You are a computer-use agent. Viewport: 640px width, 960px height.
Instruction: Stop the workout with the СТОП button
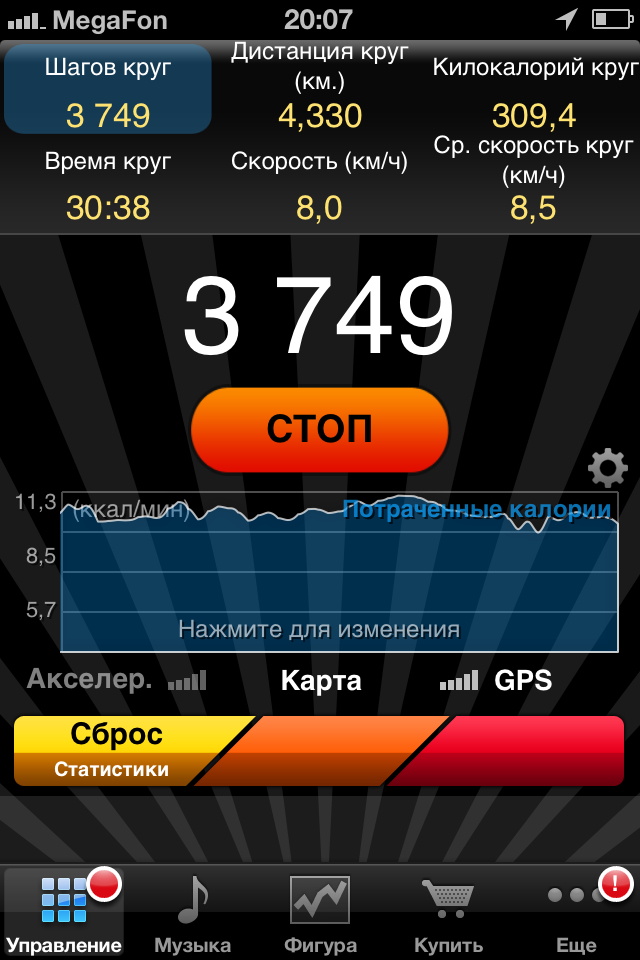coord(319,429)
